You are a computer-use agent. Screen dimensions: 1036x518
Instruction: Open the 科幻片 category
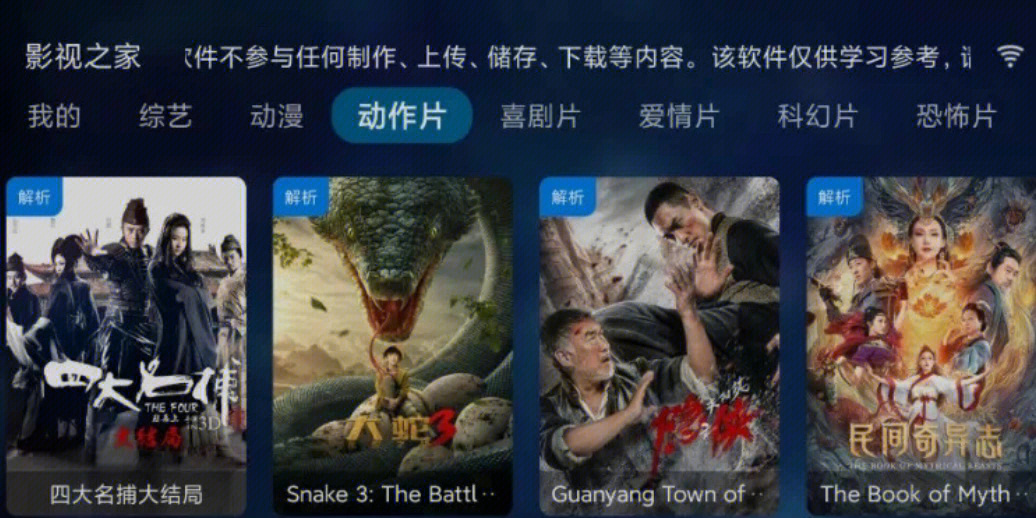(x=818, y=116)
